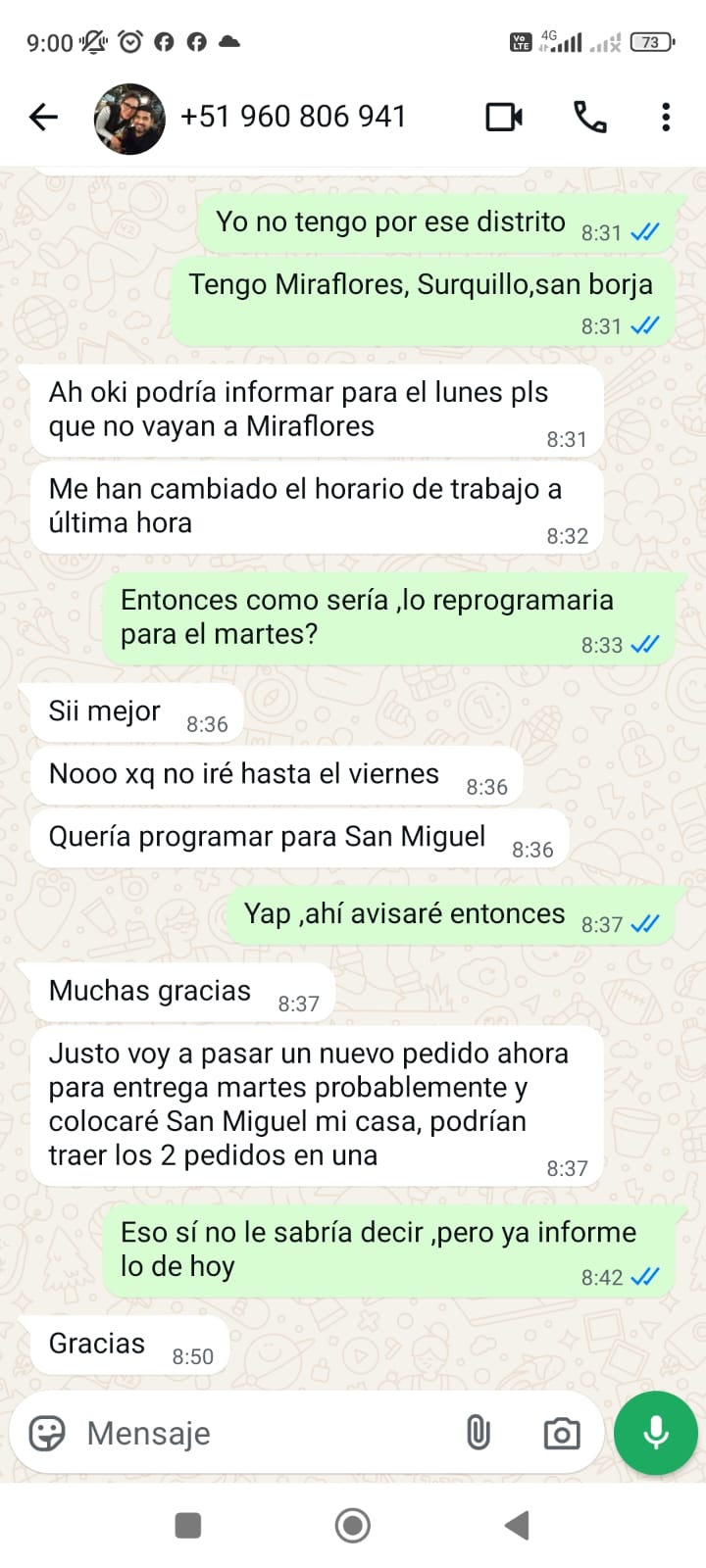
Task: Open the three-dot overflow menu
Action: (666, 118)
